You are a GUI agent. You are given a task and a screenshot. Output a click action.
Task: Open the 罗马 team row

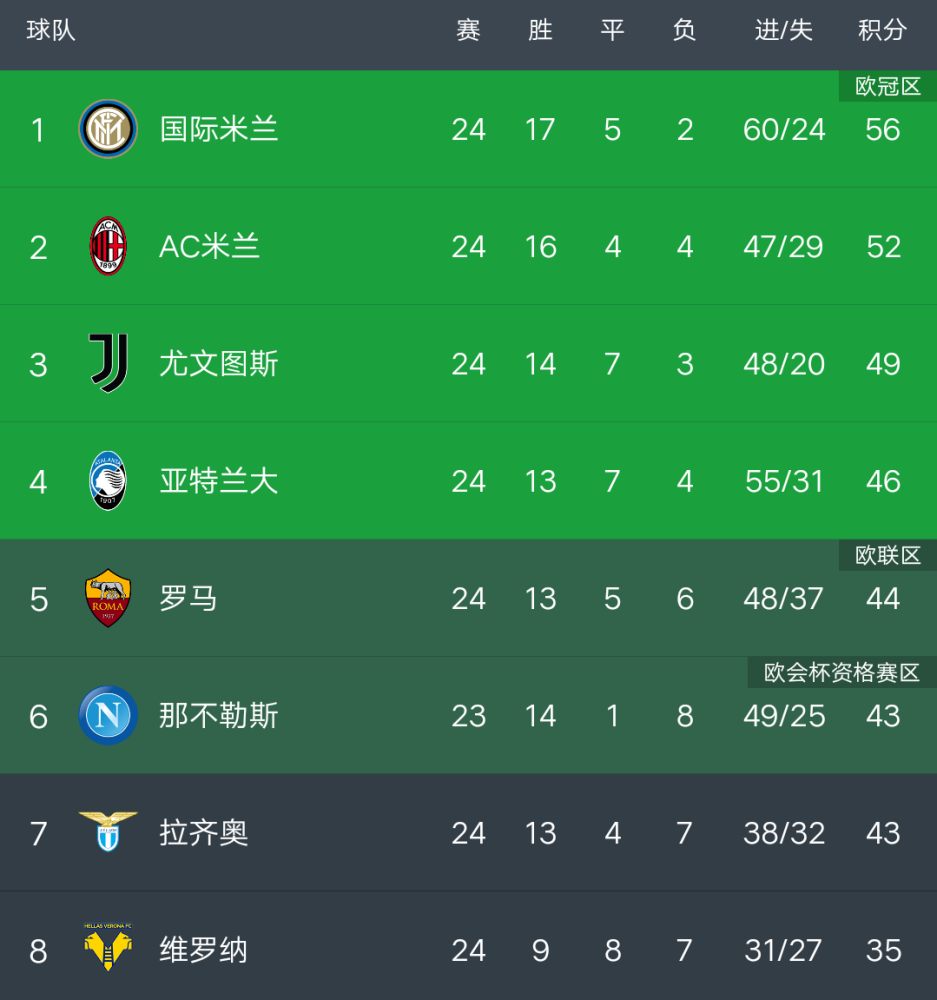pos(468,598)
